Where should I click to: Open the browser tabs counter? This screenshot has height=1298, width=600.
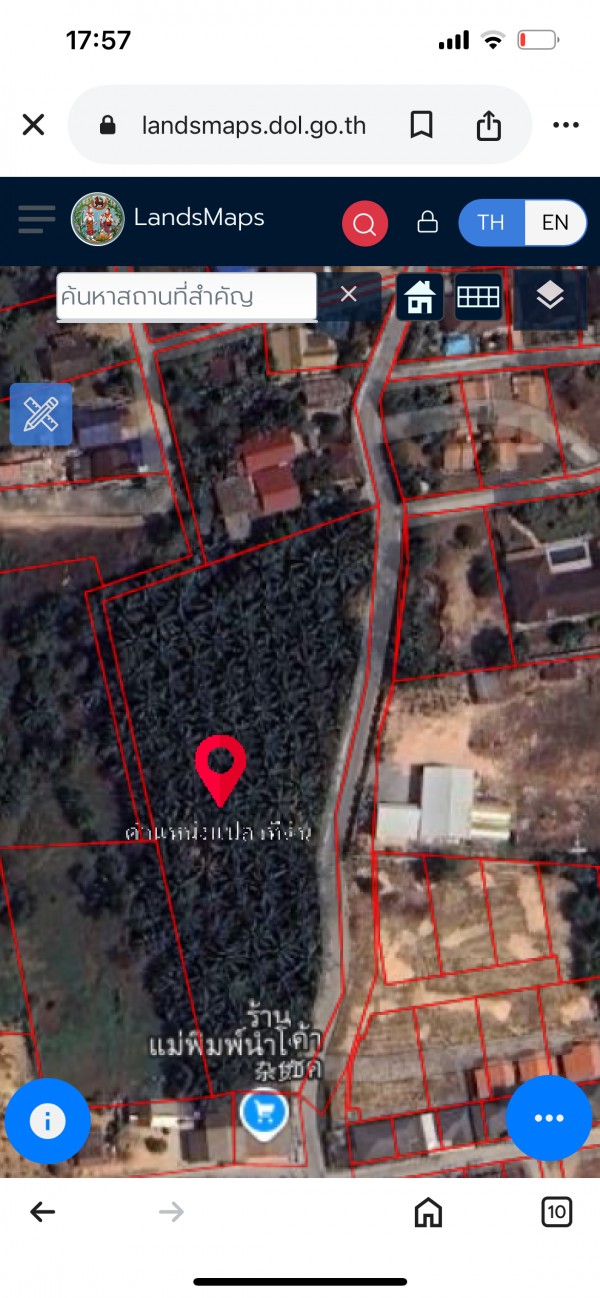[x=557, y=1213]
